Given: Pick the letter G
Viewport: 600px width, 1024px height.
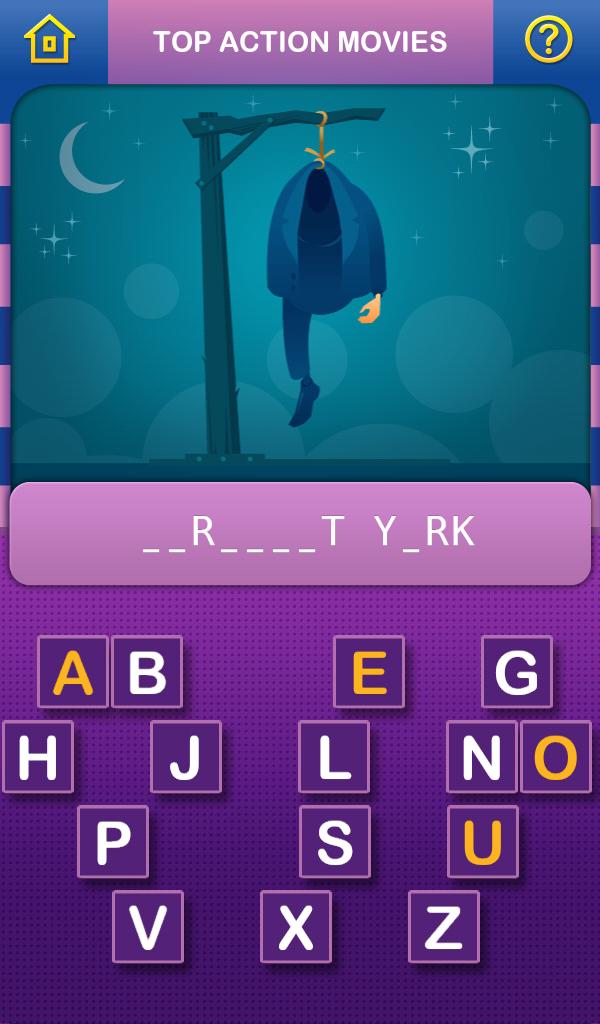Looking at the screenshot, I should [517, 672].
